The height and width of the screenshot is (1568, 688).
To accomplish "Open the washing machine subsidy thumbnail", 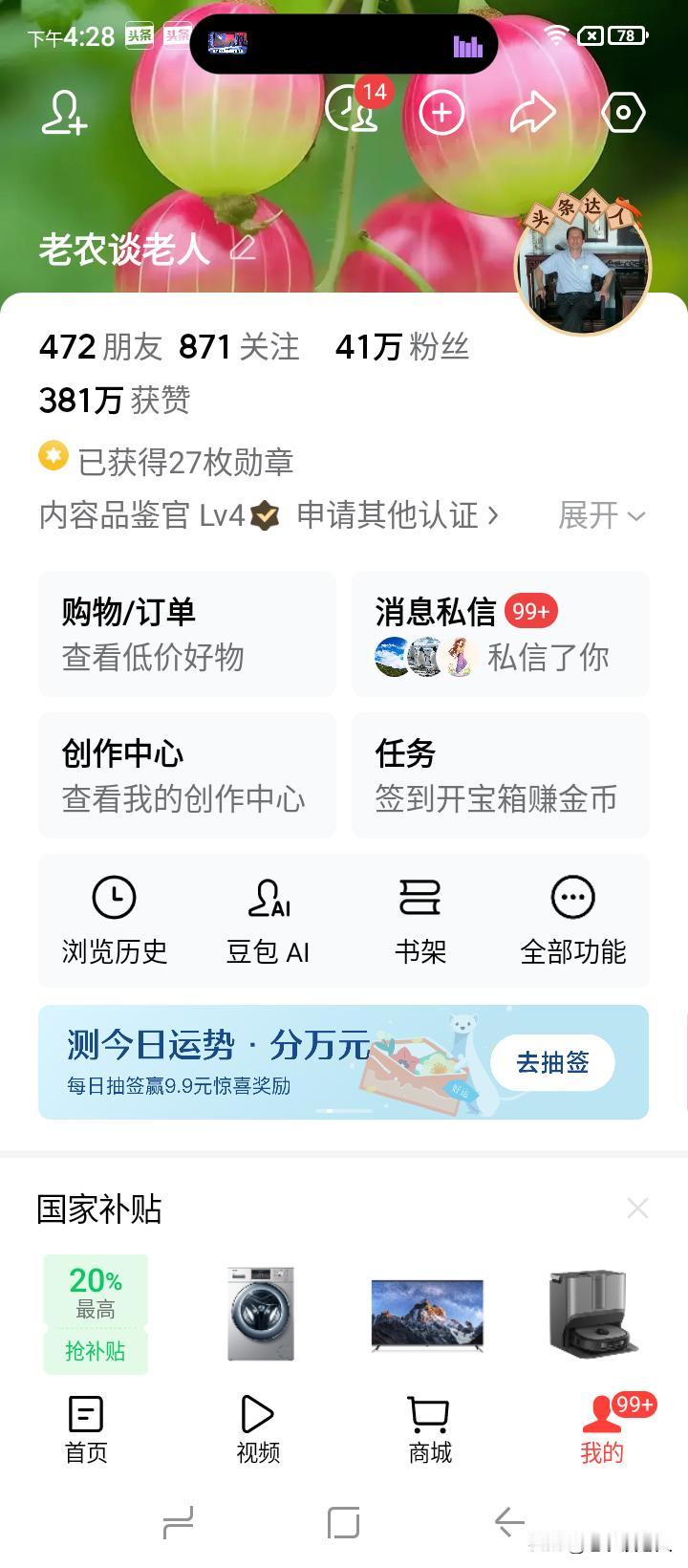I will pyautogui.click(x=259, y=1313).
